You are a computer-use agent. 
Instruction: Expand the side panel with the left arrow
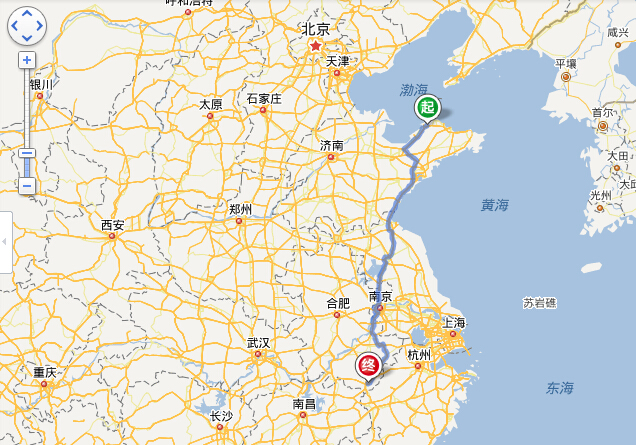tap(5, 242)
